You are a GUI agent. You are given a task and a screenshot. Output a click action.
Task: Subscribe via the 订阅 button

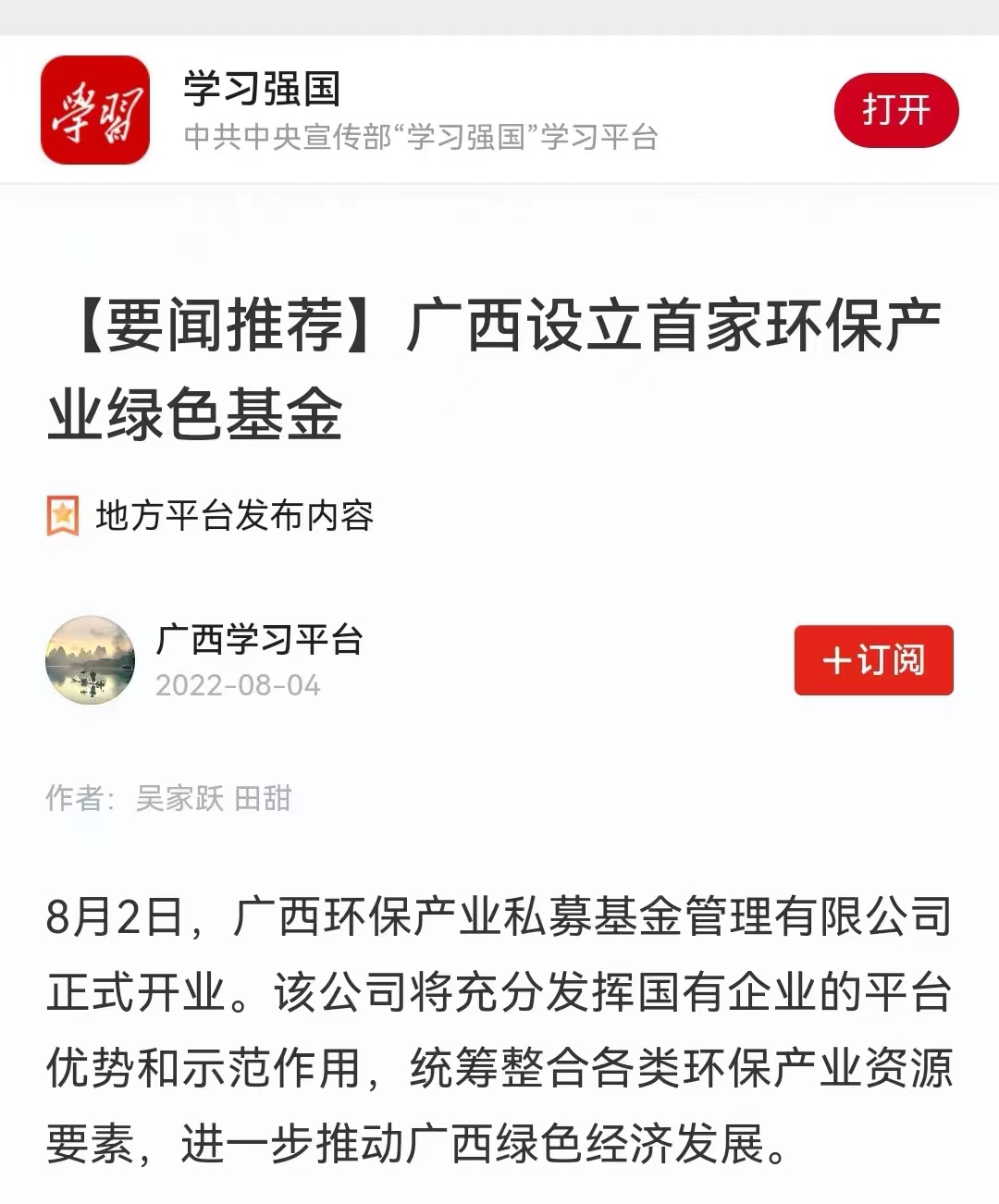(873, 660)
